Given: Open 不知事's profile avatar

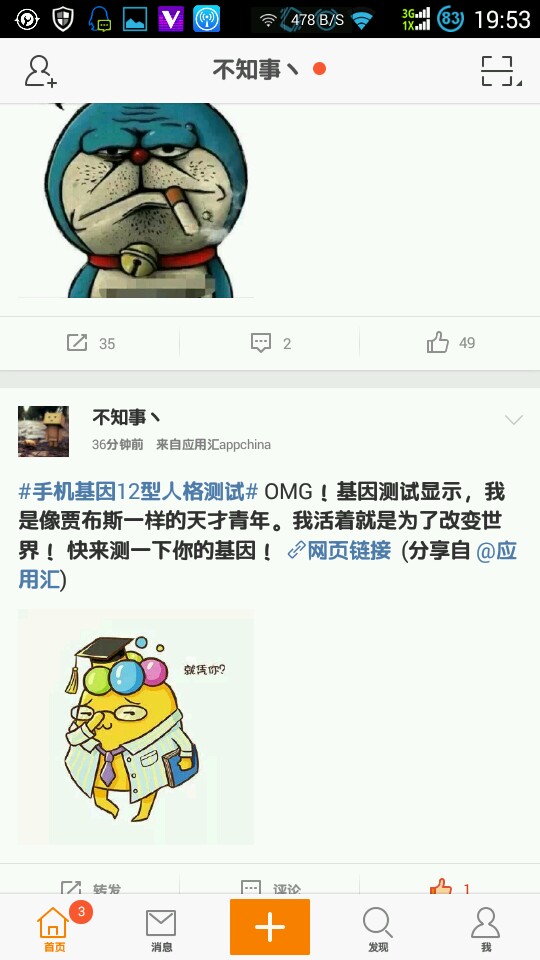Looking at the screenshot, I should [43, 431].
